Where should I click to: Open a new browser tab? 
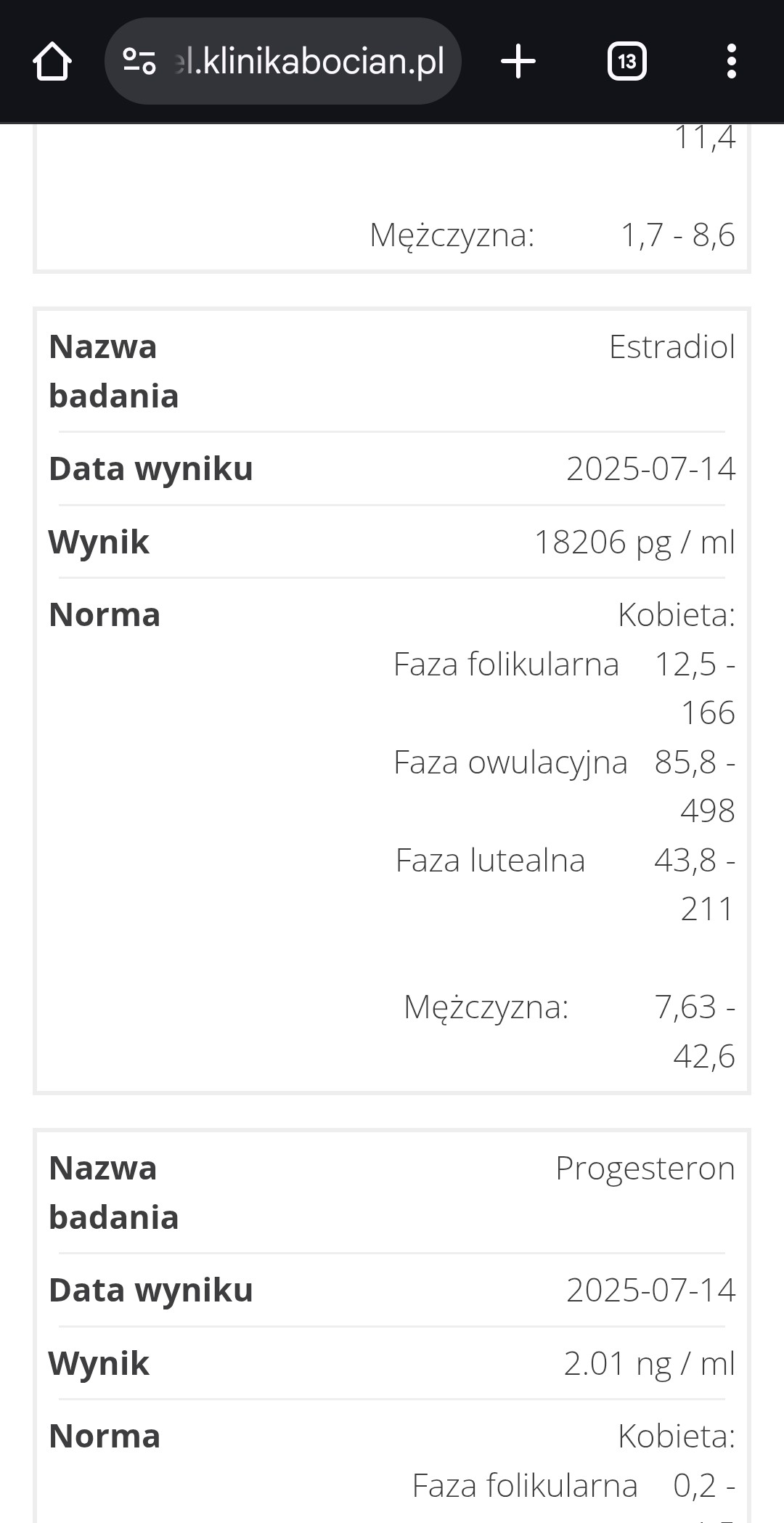tap(518, 61)
